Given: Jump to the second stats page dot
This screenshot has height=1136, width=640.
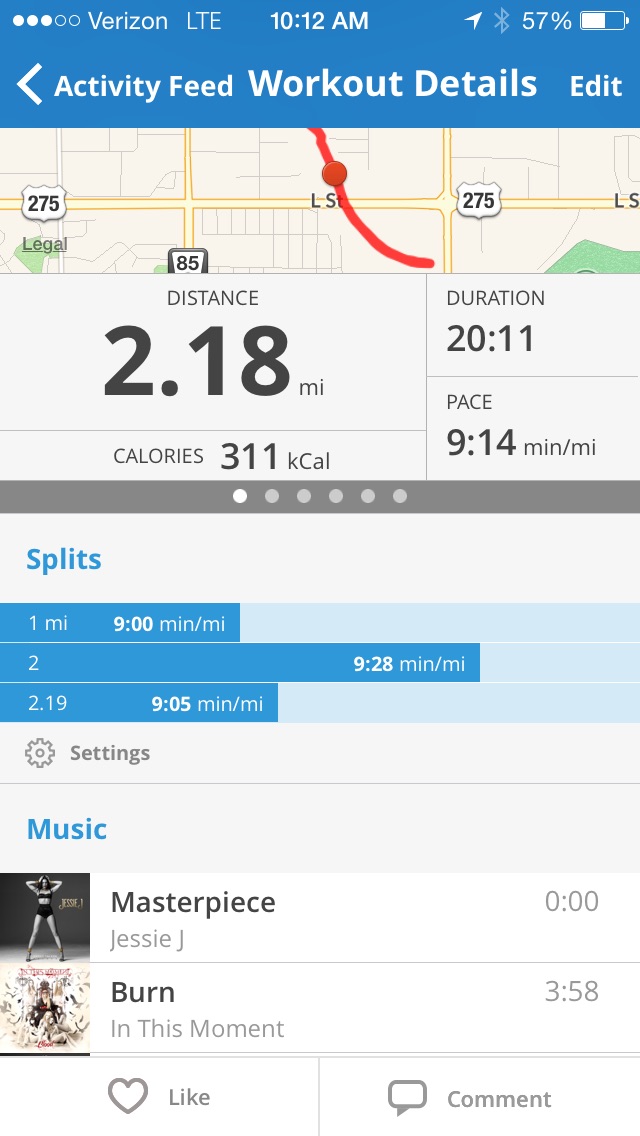Looking at the screenshot, I should [x=272, y=496].
